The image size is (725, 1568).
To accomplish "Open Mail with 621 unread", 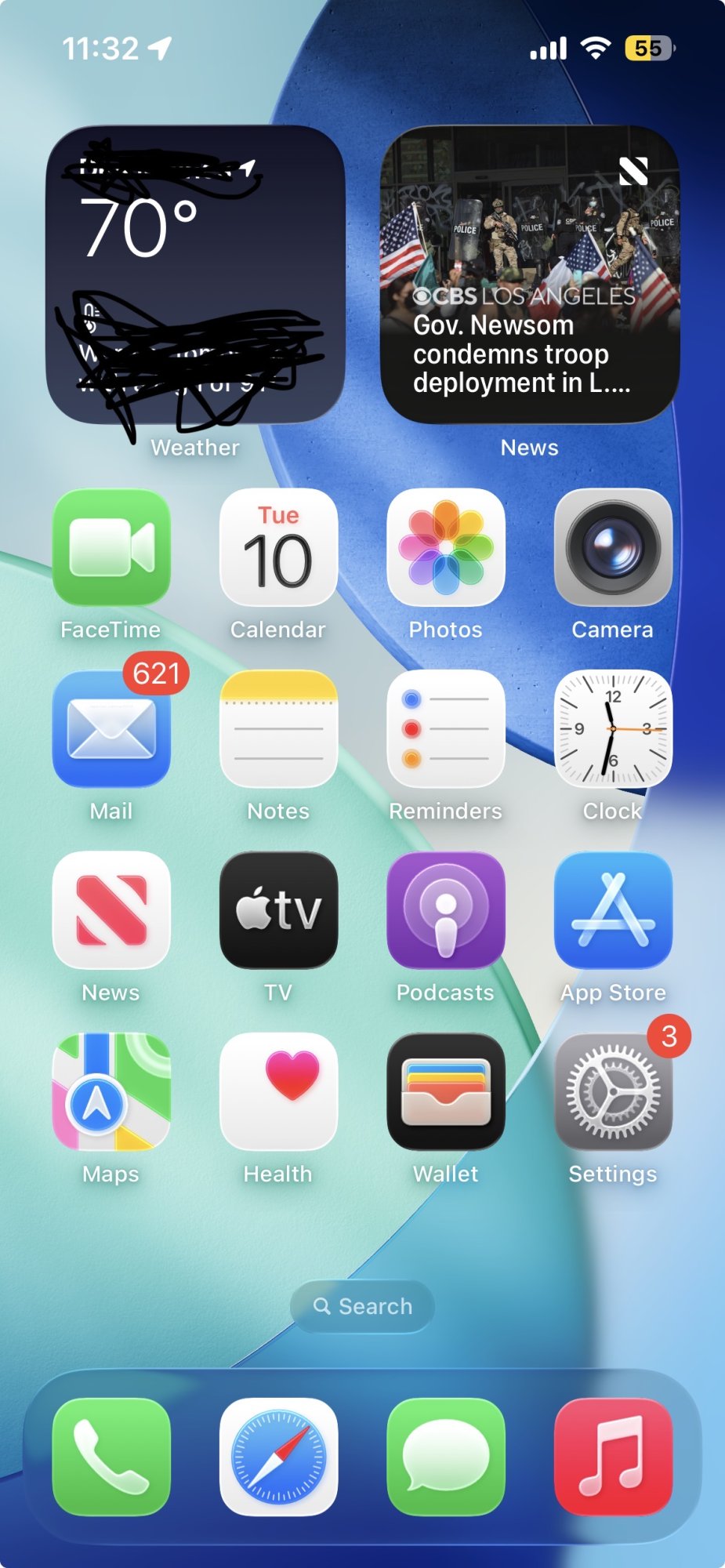I will pyautogui.click(x=111, y=729).
